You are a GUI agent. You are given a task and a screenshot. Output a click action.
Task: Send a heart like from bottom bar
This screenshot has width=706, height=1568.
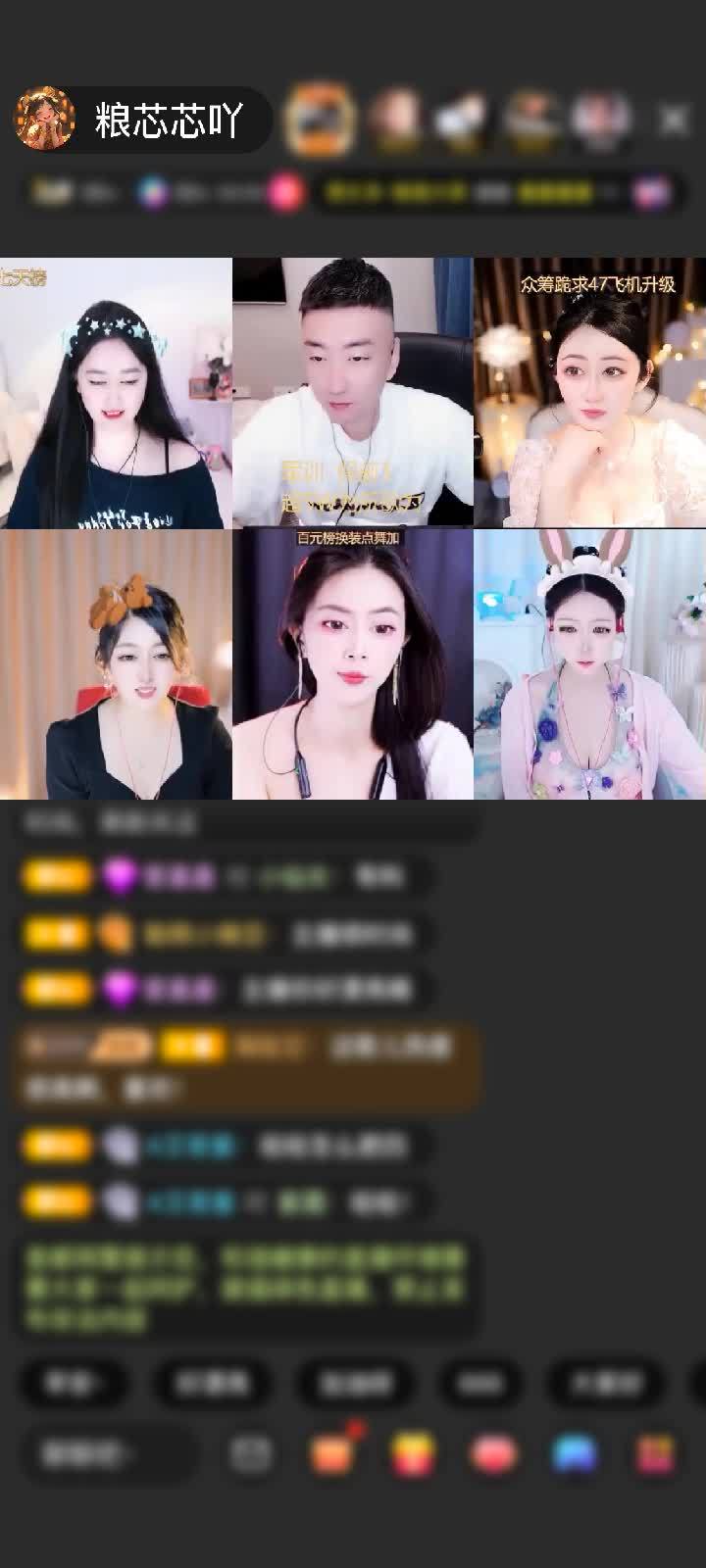[x=493, y=1455]
